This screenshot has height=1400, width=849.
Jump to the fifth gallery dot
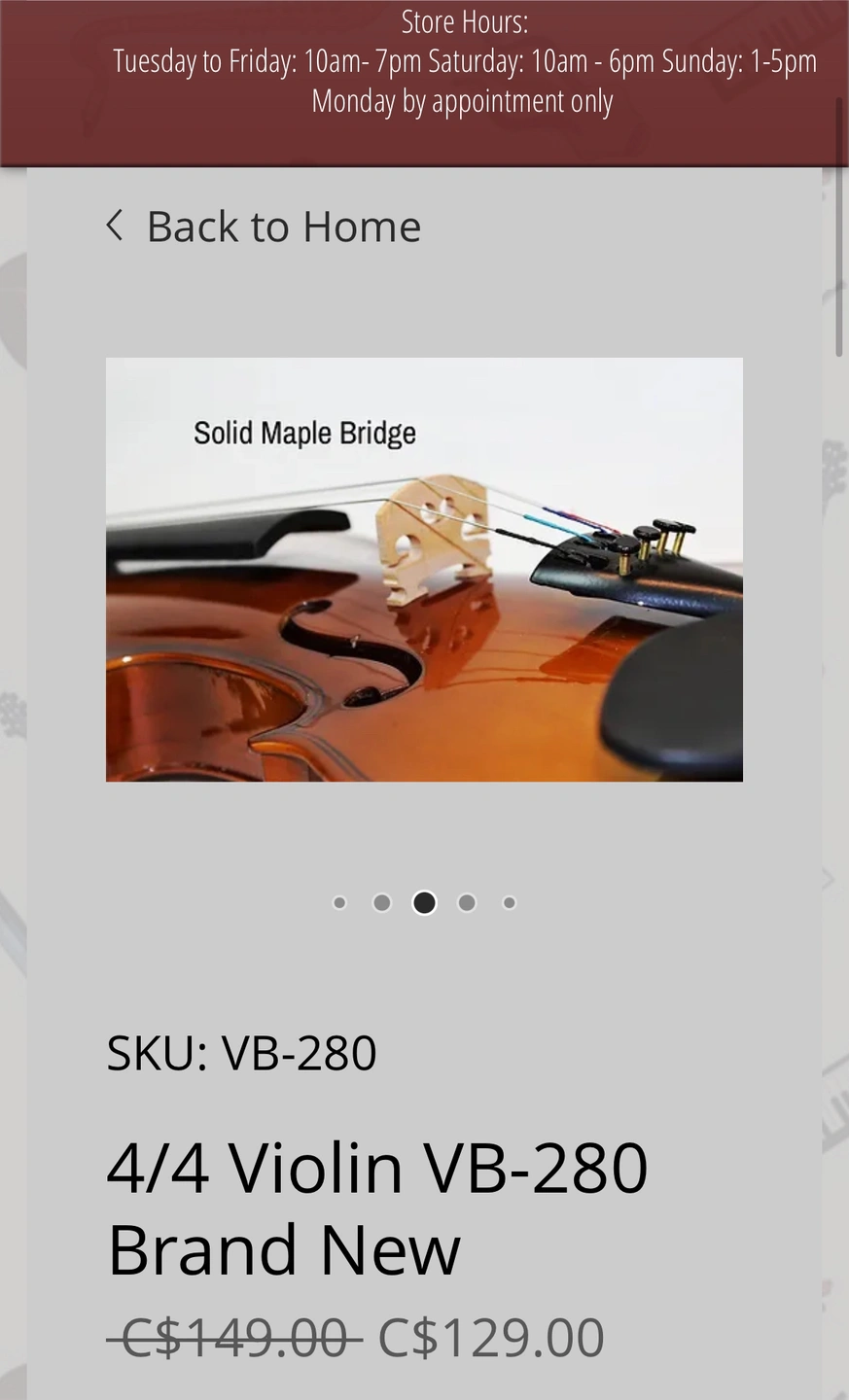509,903
